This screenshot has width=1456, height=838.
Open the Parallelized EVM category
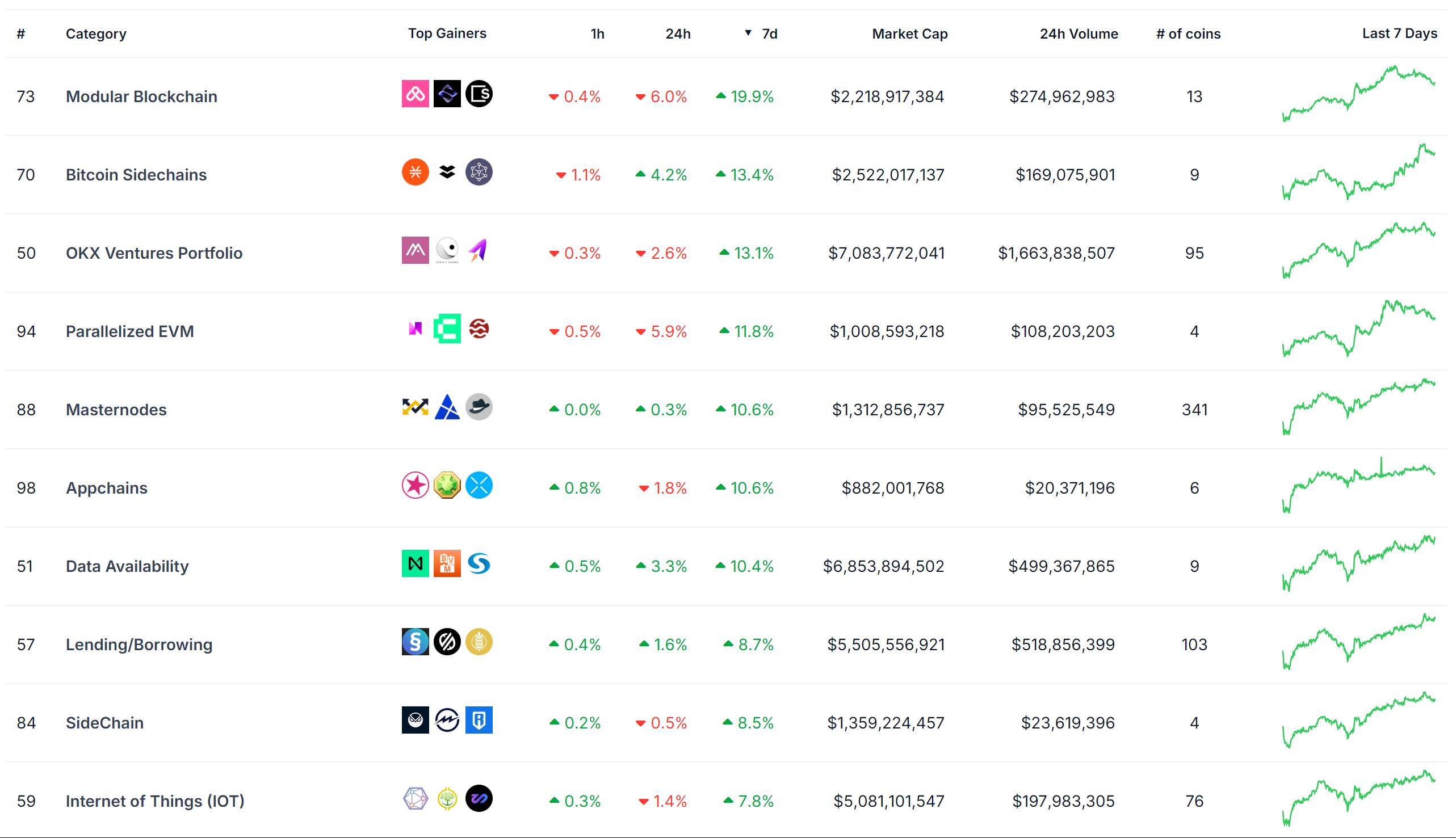[x=129, y=331]
